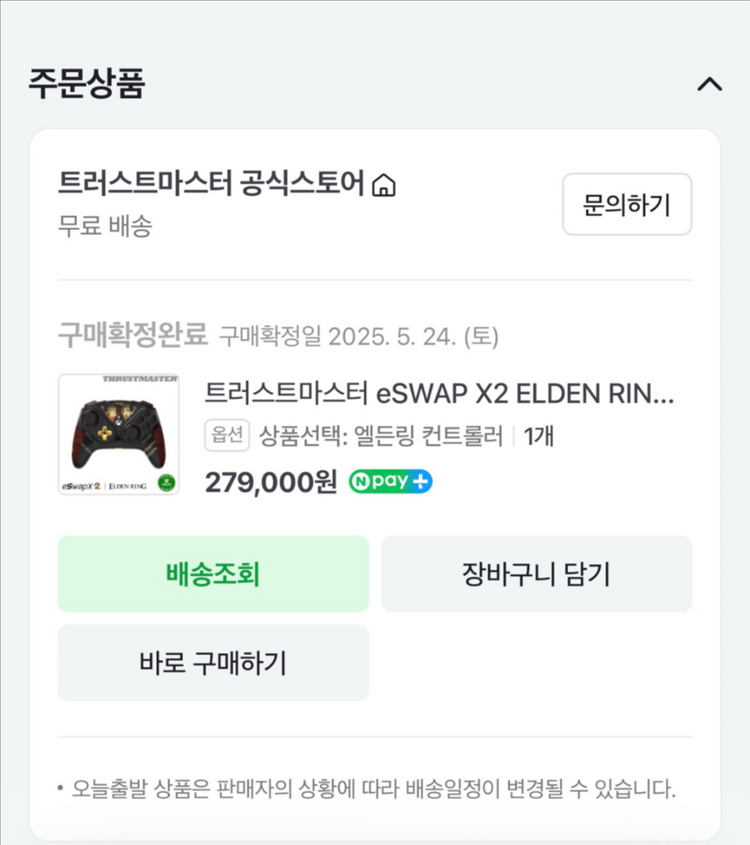Click the 옵션 label badge
Image resolution: width=750 pixels, height=845 pixels.
(227, 436)
